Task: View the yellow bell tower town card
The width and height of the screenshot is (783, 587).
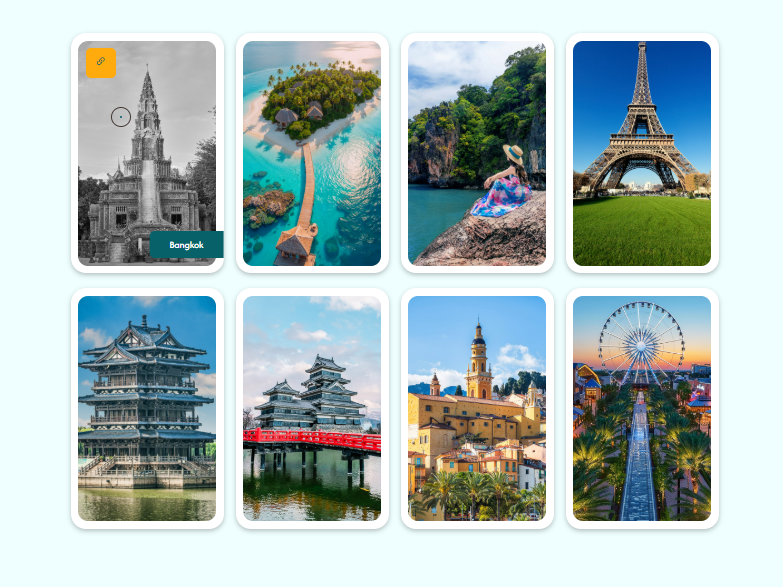Action: [x=477, y=408]
